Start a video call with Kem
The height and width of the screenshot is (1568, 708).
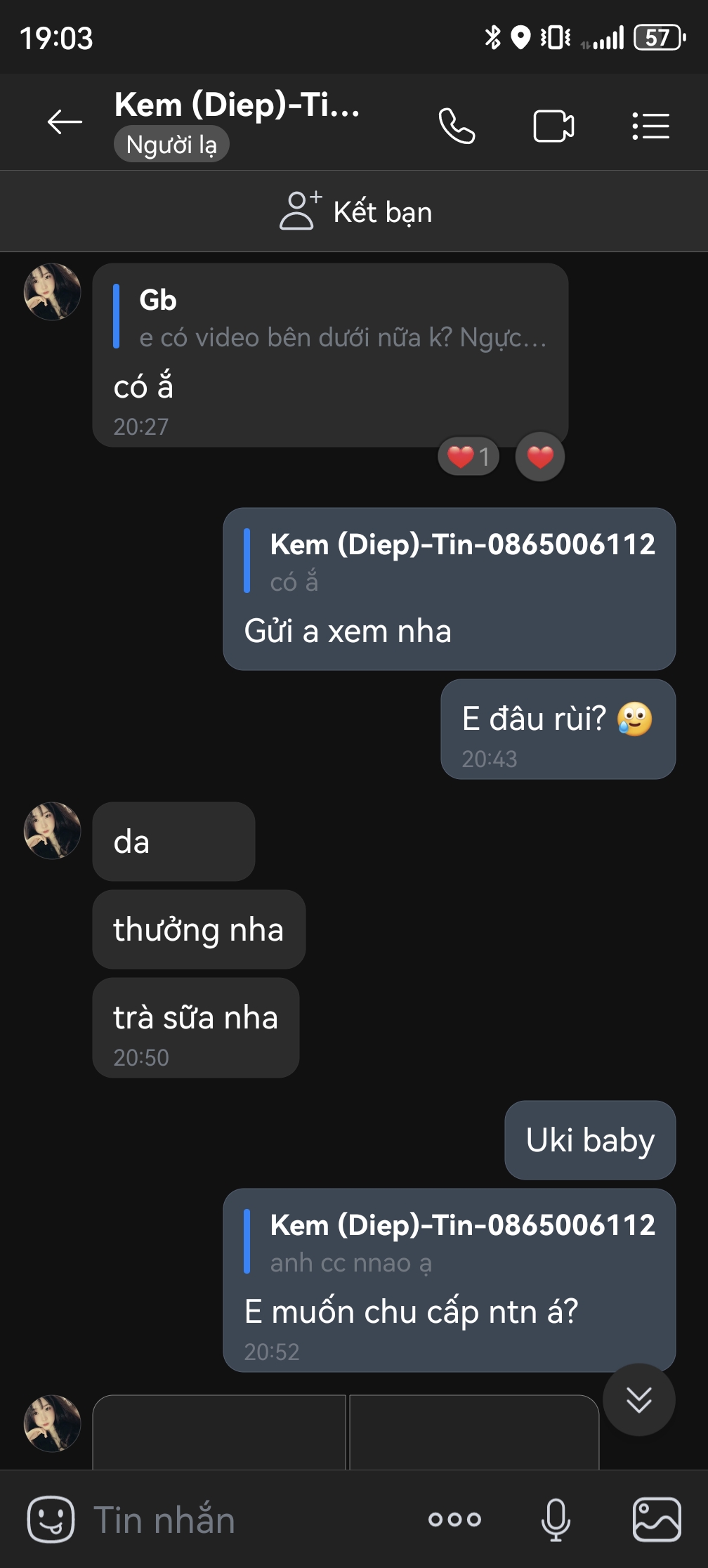553,126
